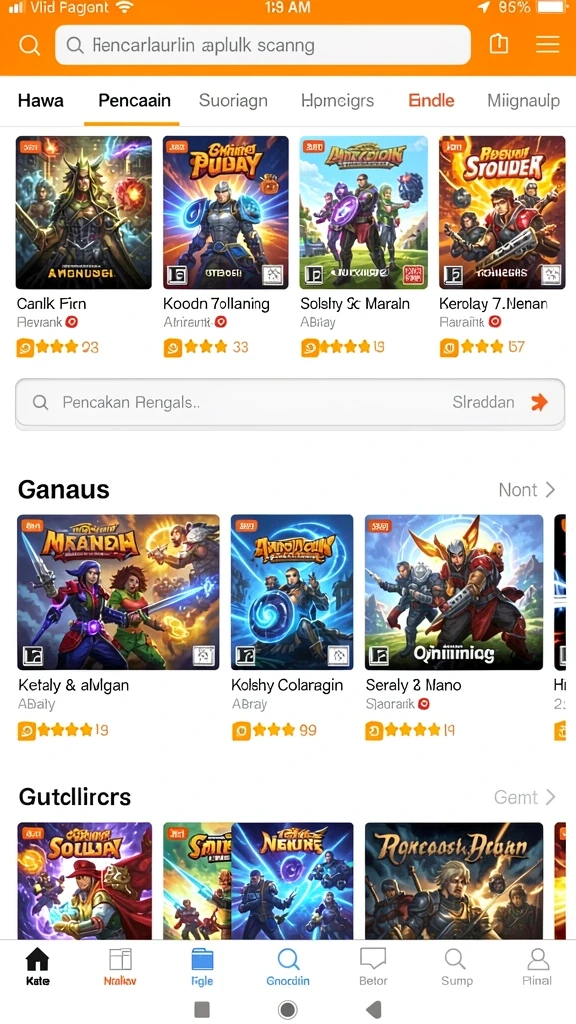Go to the Kate home tab

click(37, 966)
